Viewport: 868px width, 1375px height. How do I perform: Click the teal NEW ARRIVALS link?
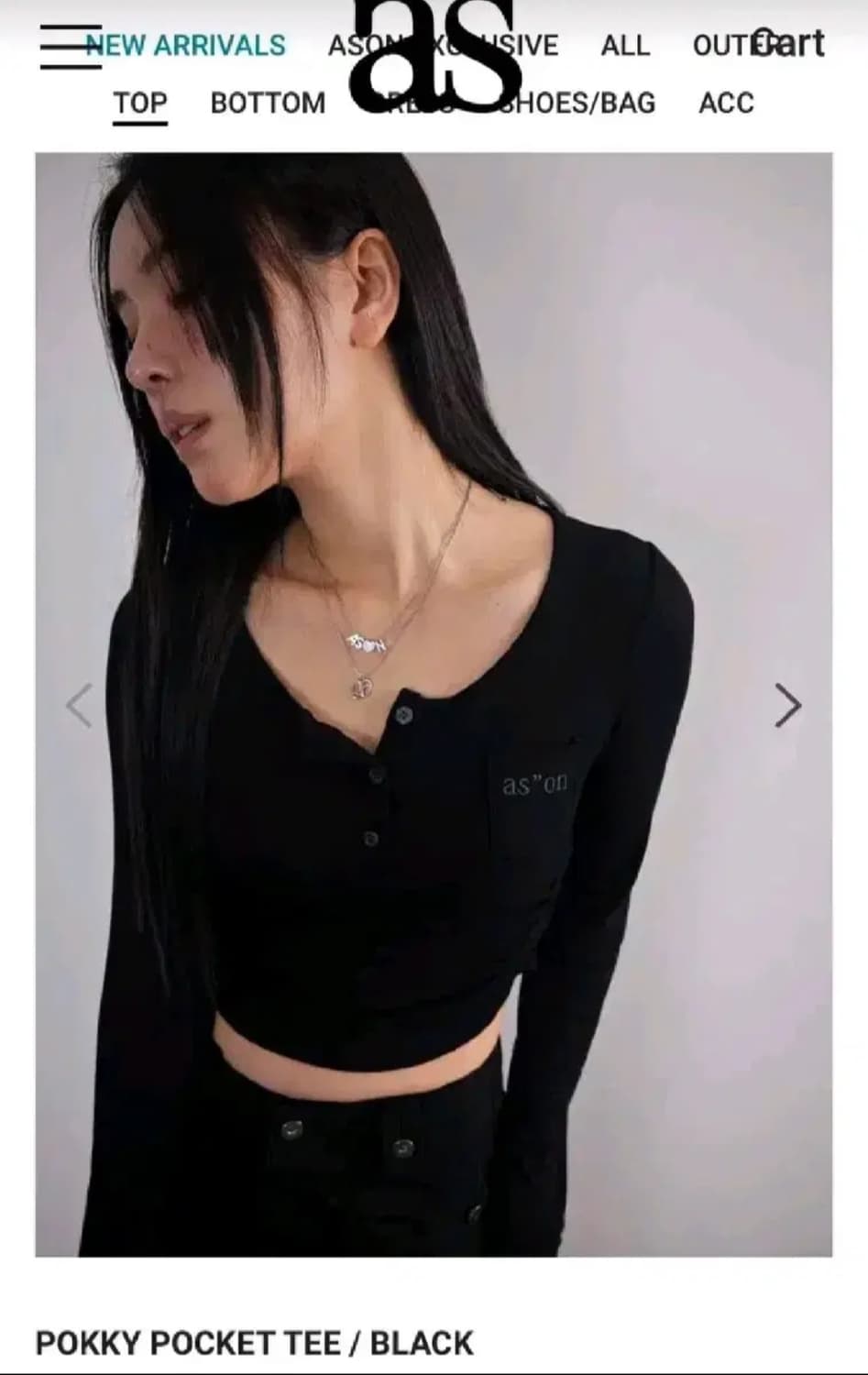tap(181, 42)
